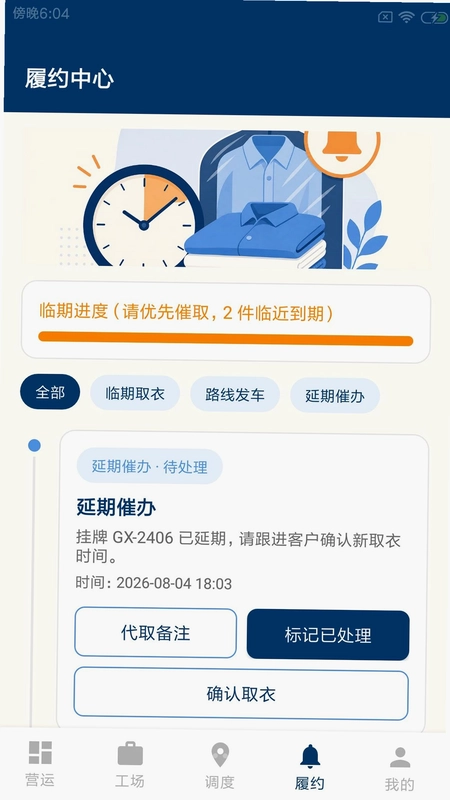This screenshot has height=800, width=450.
Task: Open the 我的 profile tab
Action: click(400, 768)
